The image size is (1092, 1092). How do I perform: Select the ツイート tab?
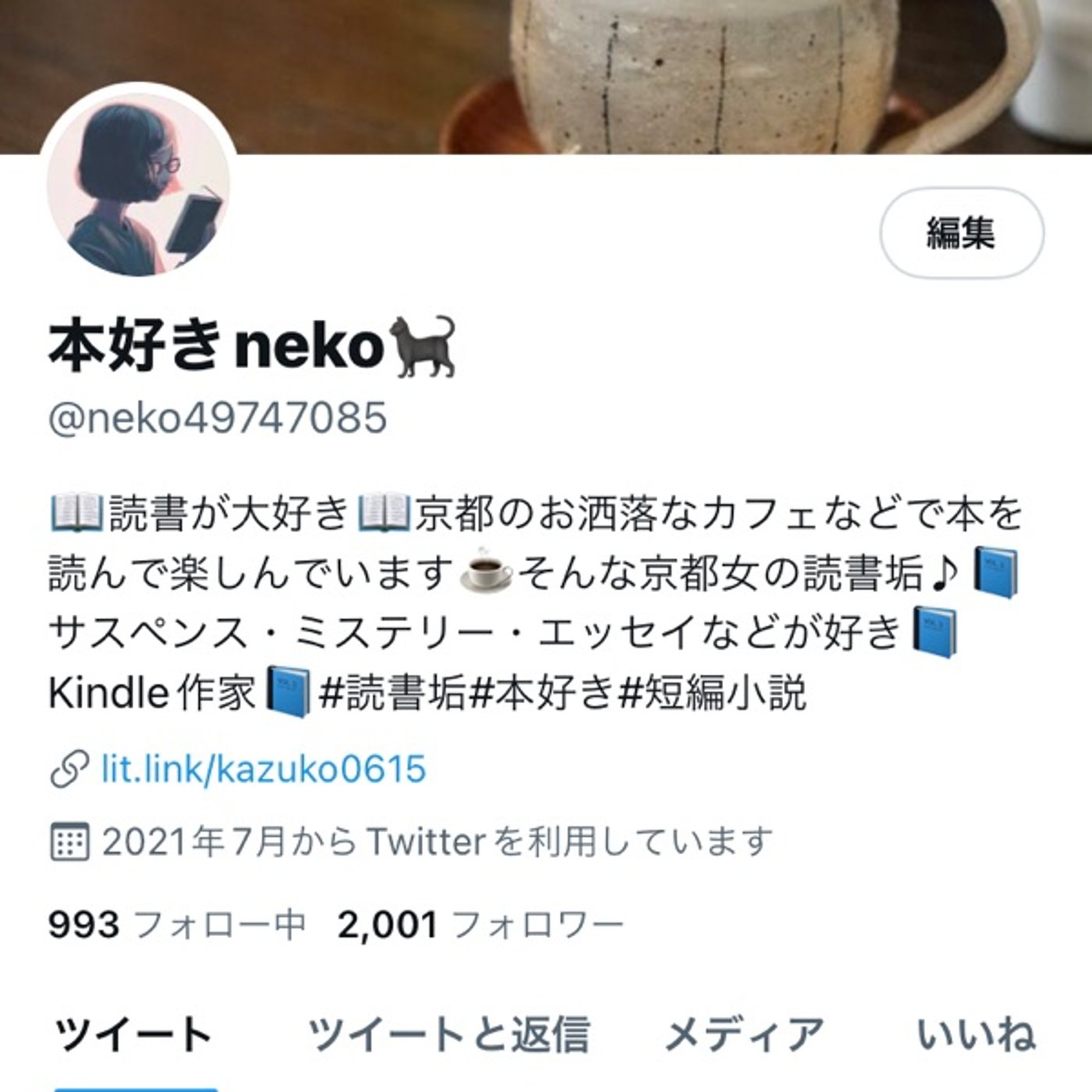tap(134, 1035)
